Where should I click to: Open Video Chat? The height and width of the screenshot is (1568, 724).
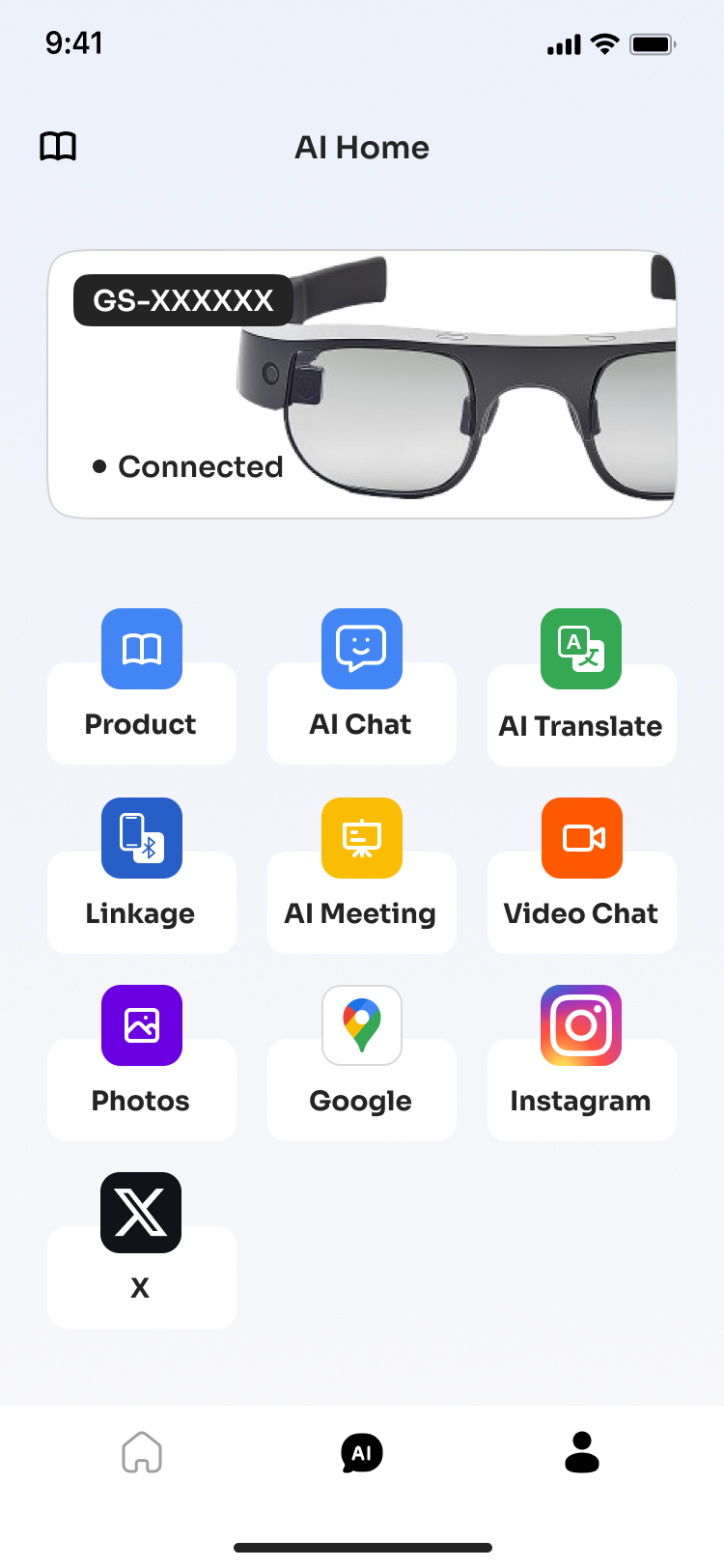click(x=581, y=869)
